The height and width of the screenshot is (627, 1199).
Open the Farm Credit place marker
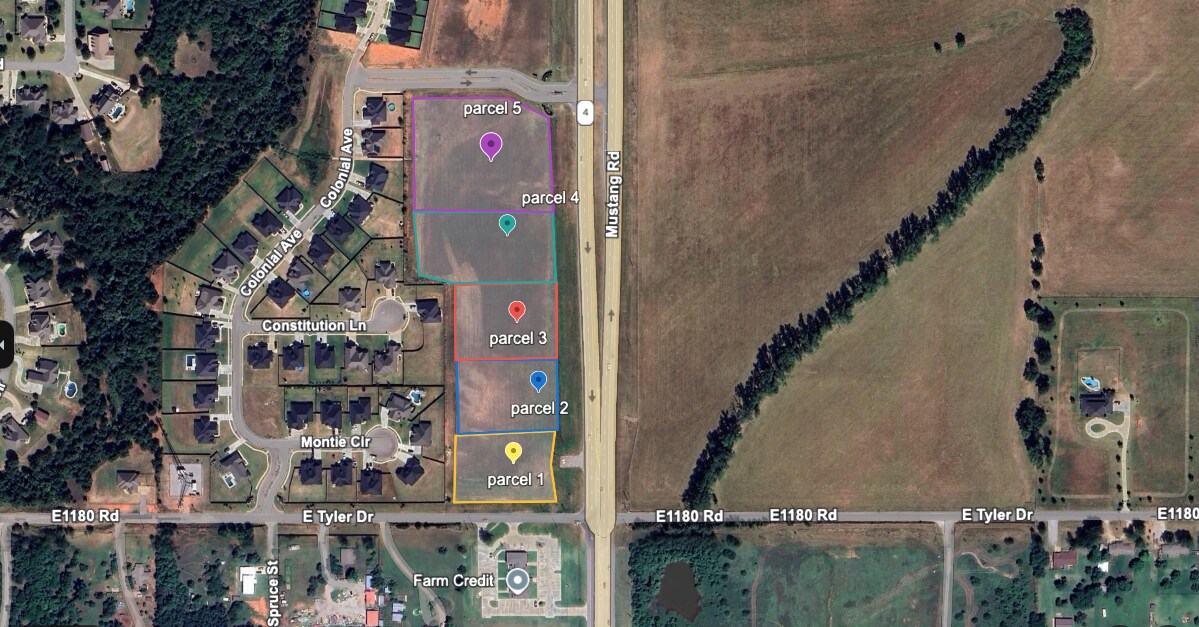click(x=517, y=580)
